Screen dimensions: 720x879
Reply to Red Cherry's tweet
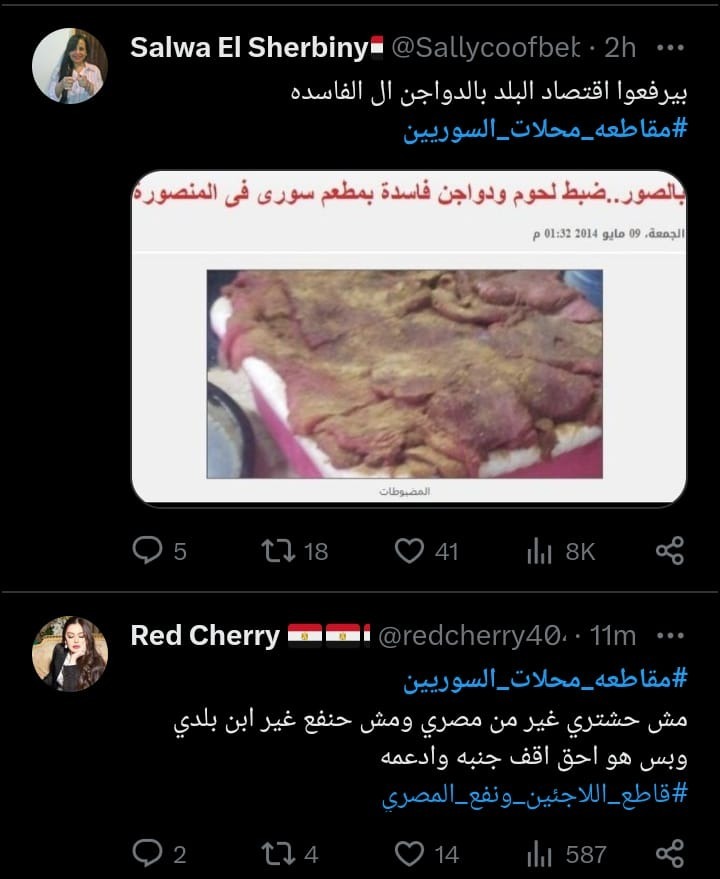148,853
